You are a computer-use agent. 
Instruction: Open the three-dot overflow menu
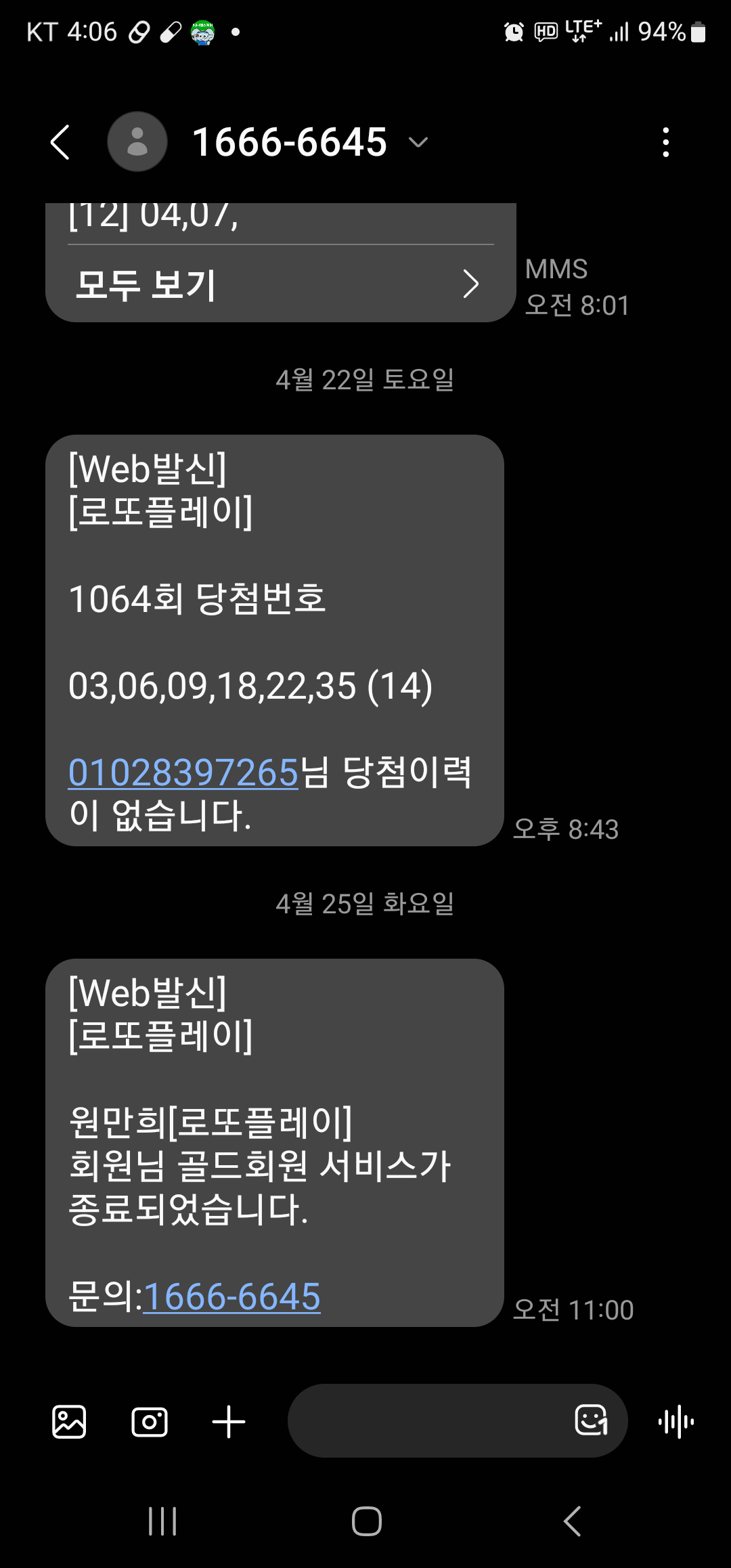coord(666,142)
